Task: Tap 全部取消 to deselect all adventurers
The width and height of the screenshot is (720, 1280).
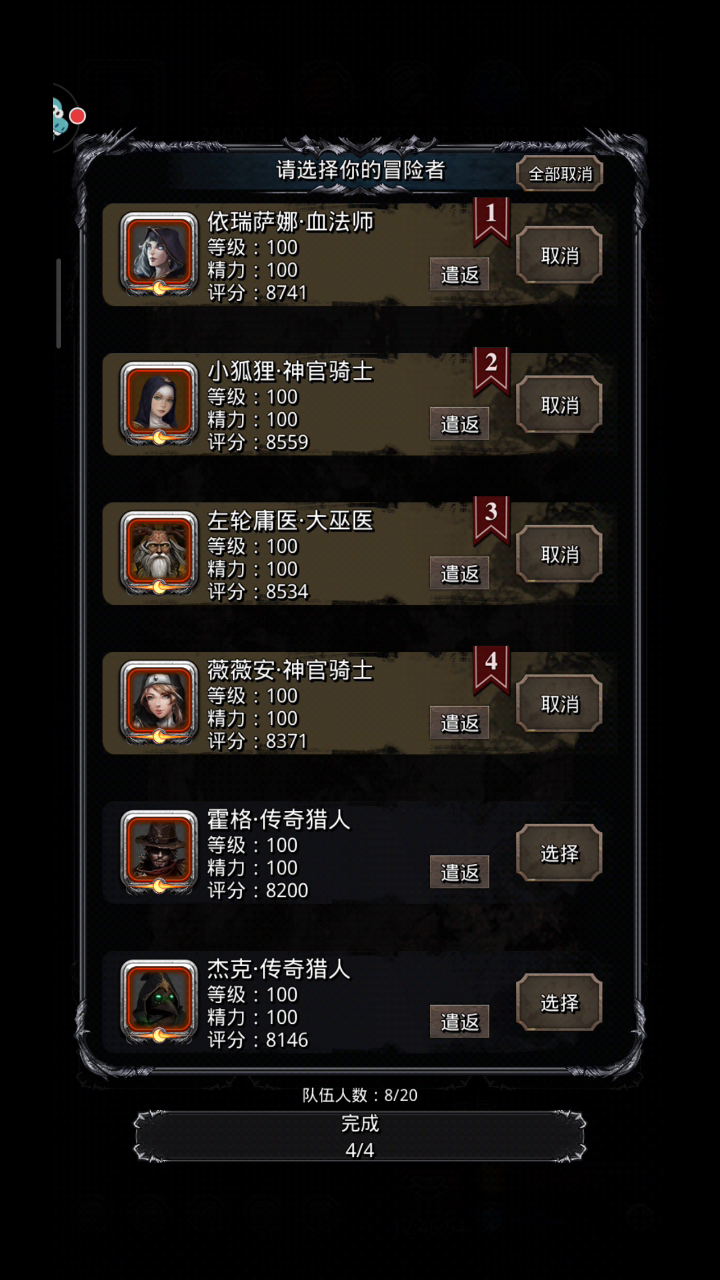Action: (x=560, y=173)
